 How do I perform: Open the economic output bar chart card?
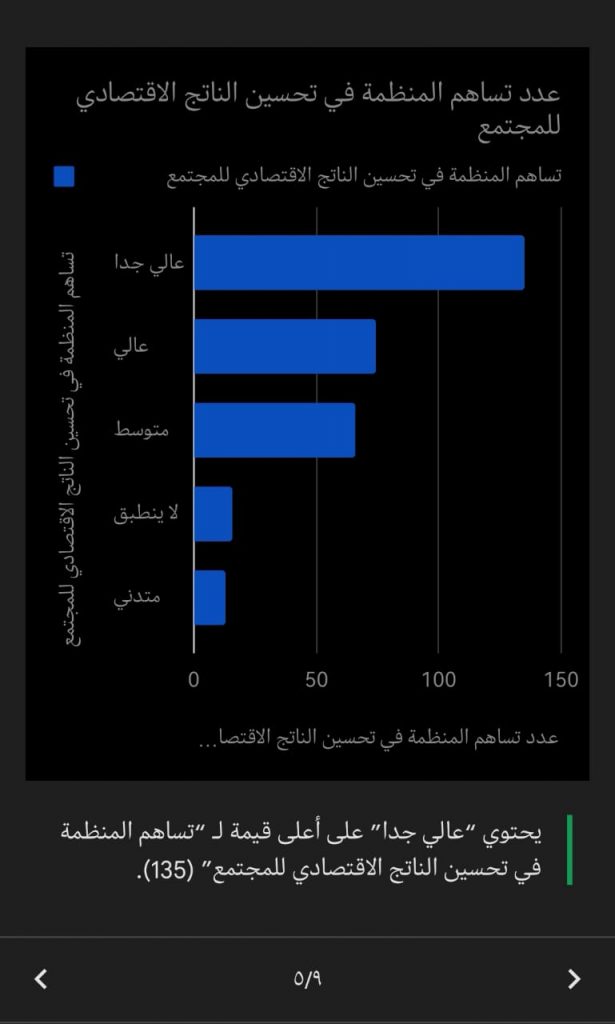307,413
